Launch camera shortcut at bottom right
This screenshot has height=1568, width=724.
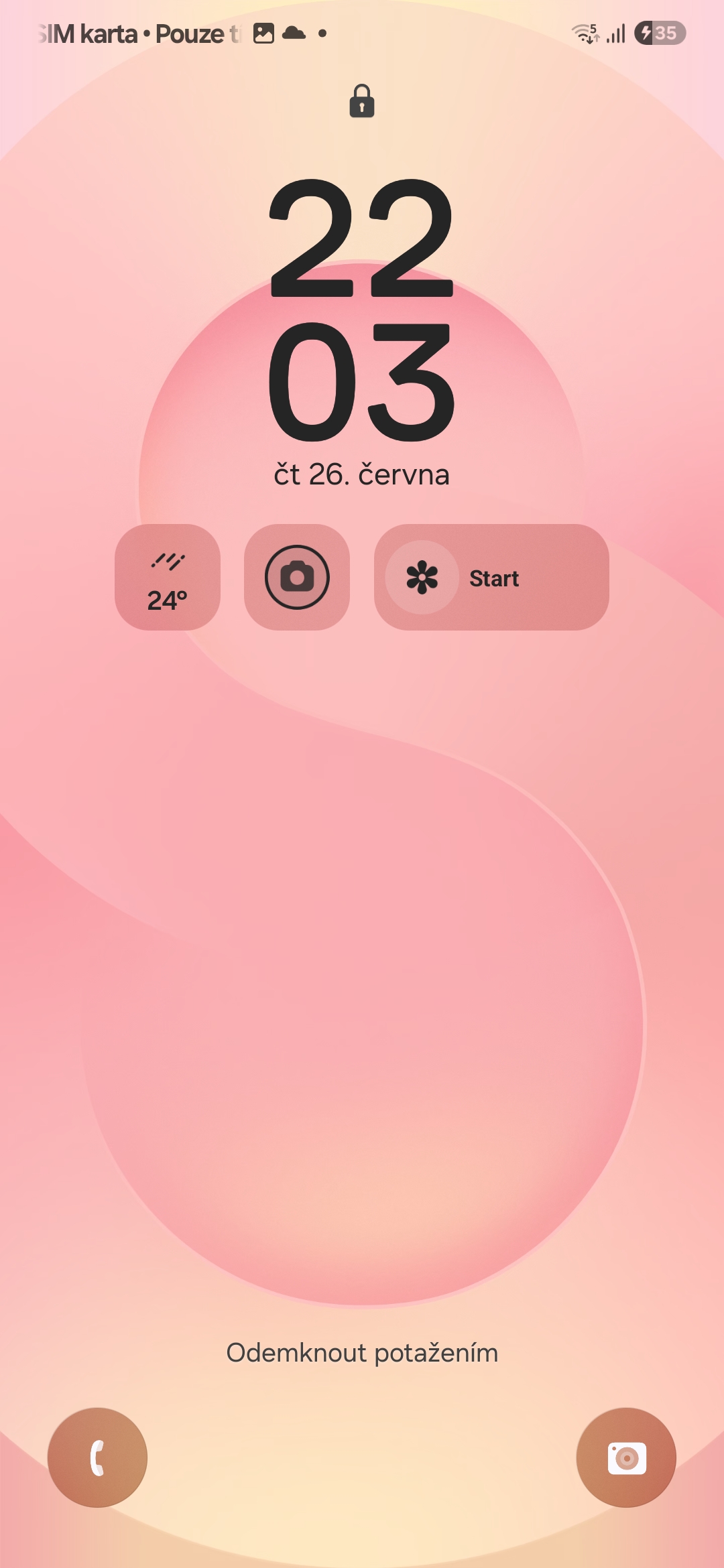click(626, 1457)
